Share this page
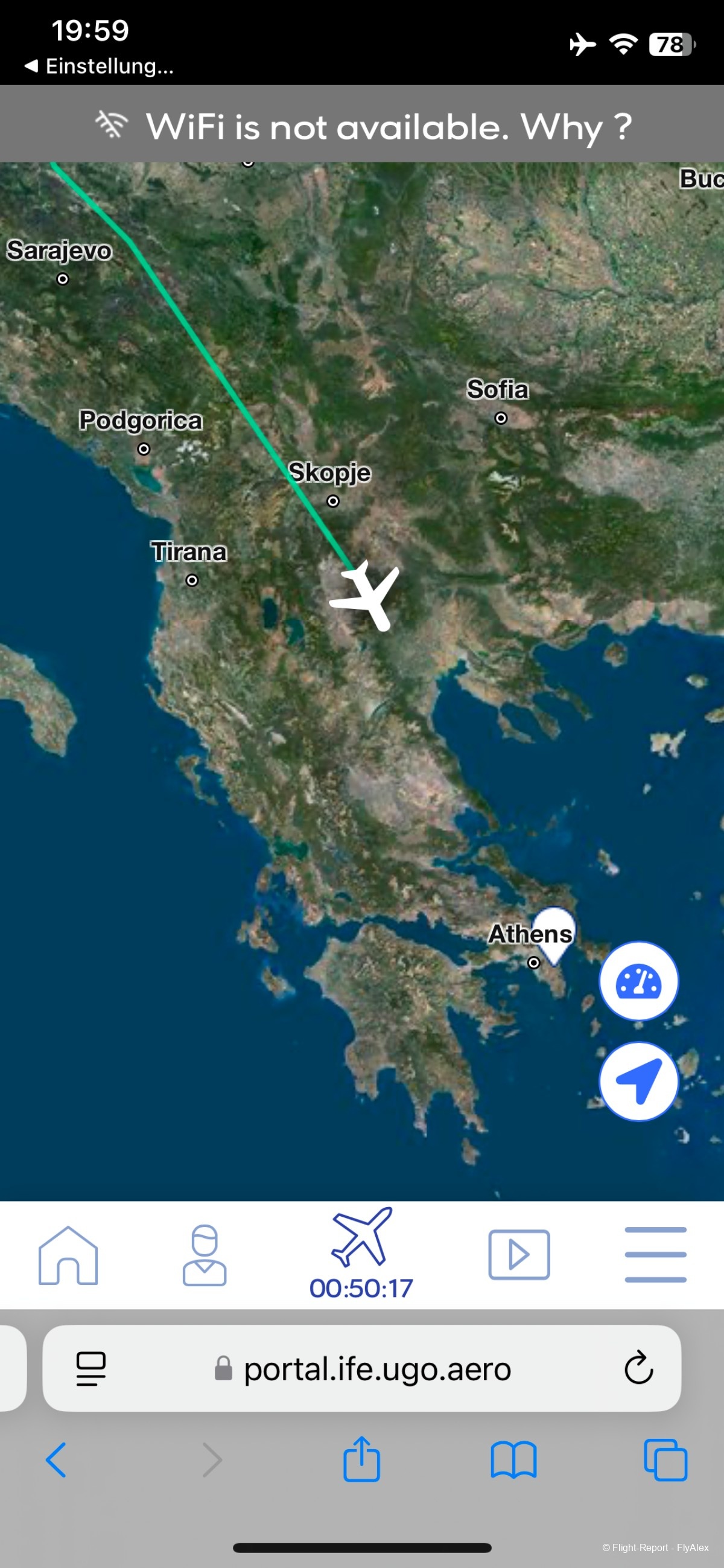 click(x=361, y=1459)
